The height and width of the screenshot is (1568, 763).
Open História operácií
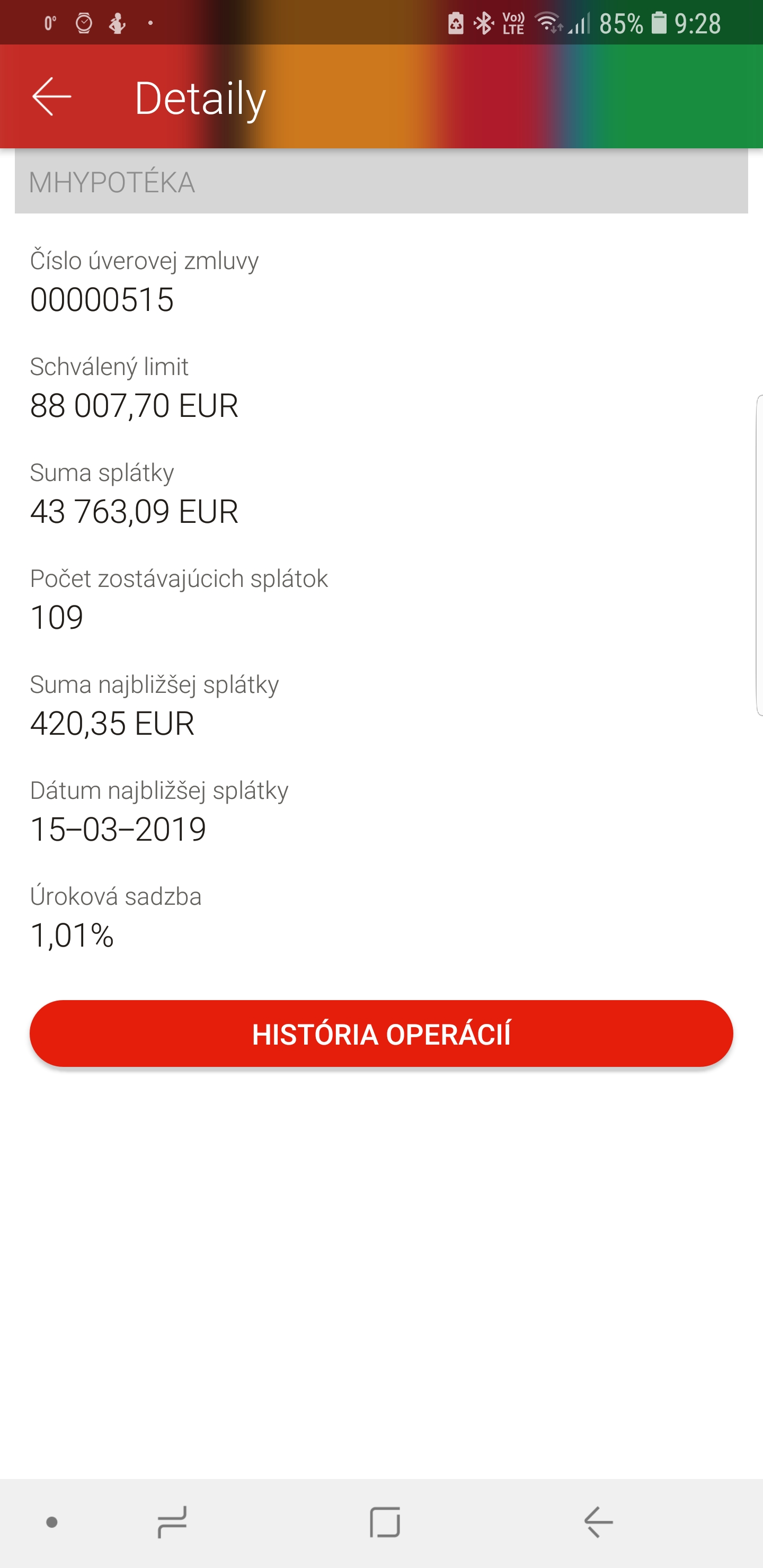381,1034
